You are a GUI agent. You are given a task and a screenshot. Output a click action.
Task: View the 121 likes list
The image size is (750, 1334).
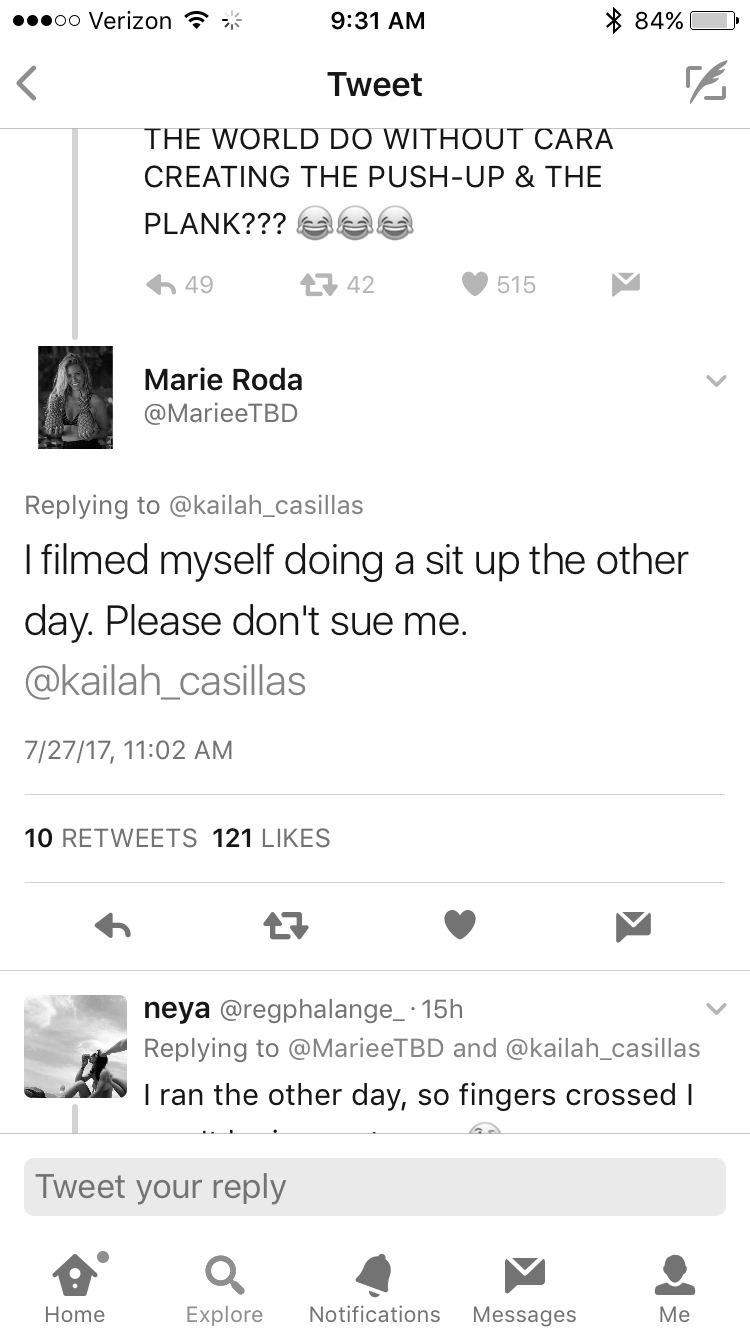pyautogui.click(x=271, y=838)
